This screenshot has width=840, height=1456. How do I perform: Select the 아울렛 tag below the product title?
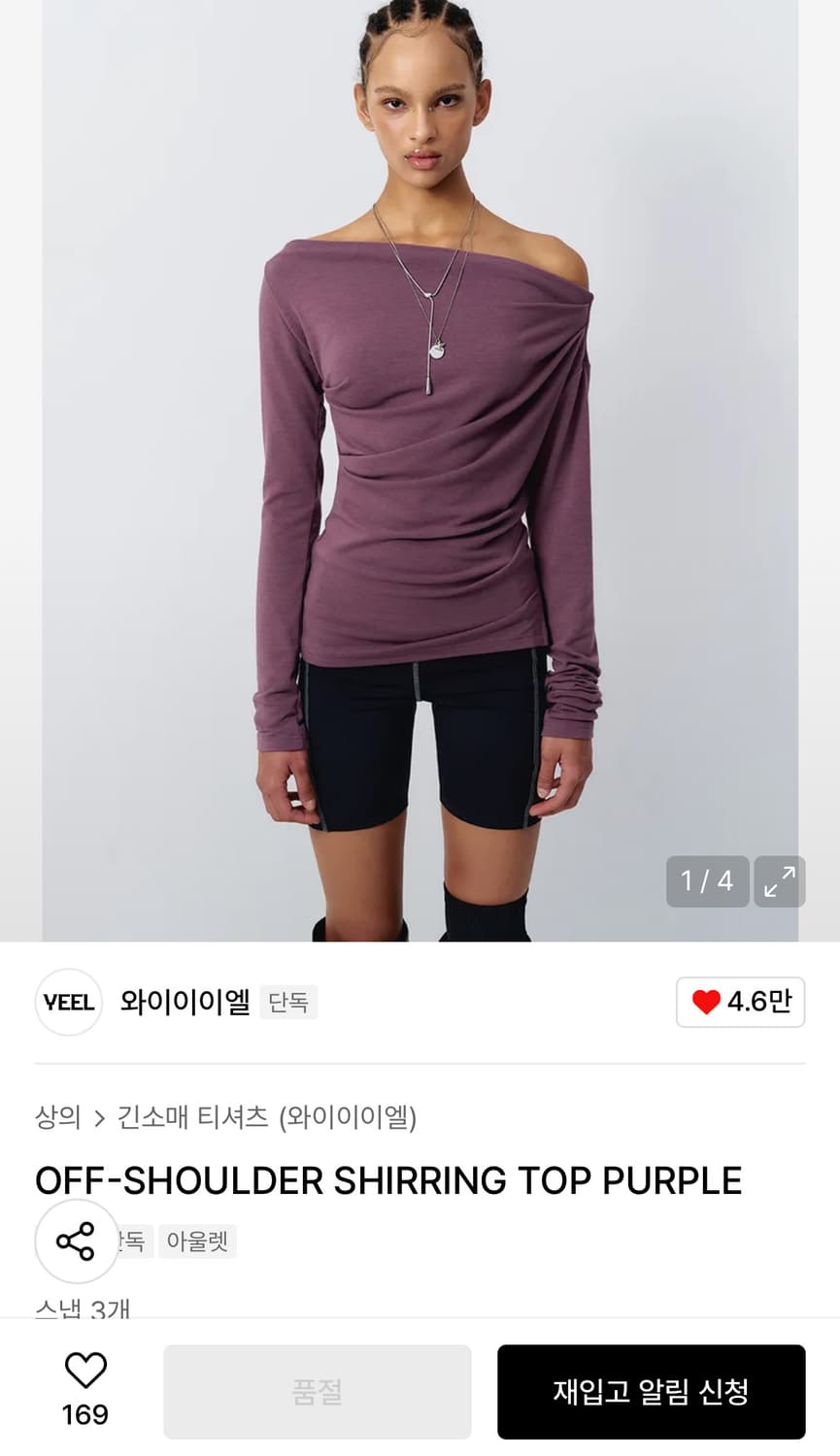point(197,1241)
